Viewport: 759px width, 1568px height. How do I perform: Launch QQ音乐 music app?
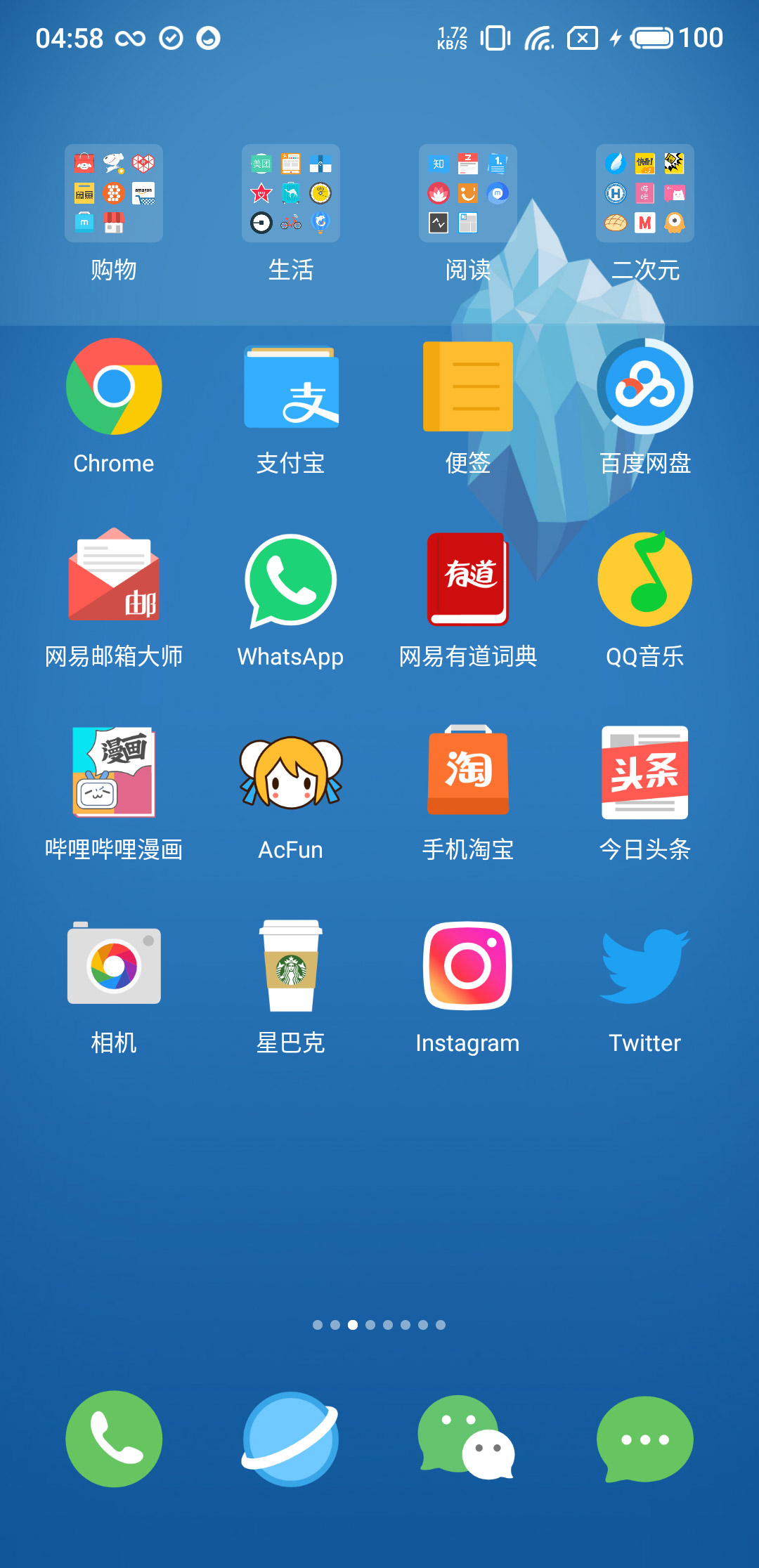click(x=645, y=580)
